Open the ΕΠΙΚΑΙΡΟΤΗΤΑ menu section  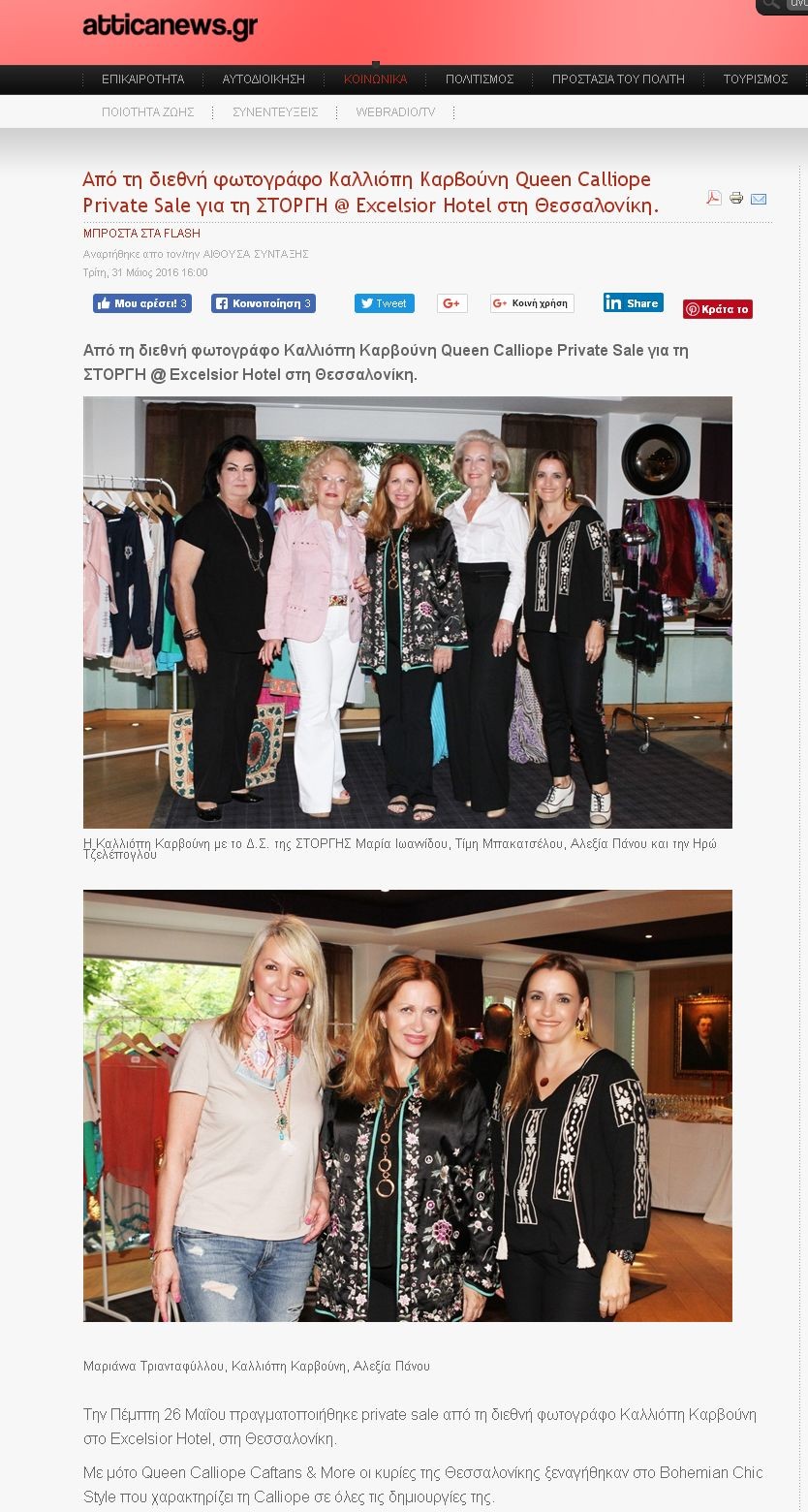pyautogui.click(x=142, y=79)
